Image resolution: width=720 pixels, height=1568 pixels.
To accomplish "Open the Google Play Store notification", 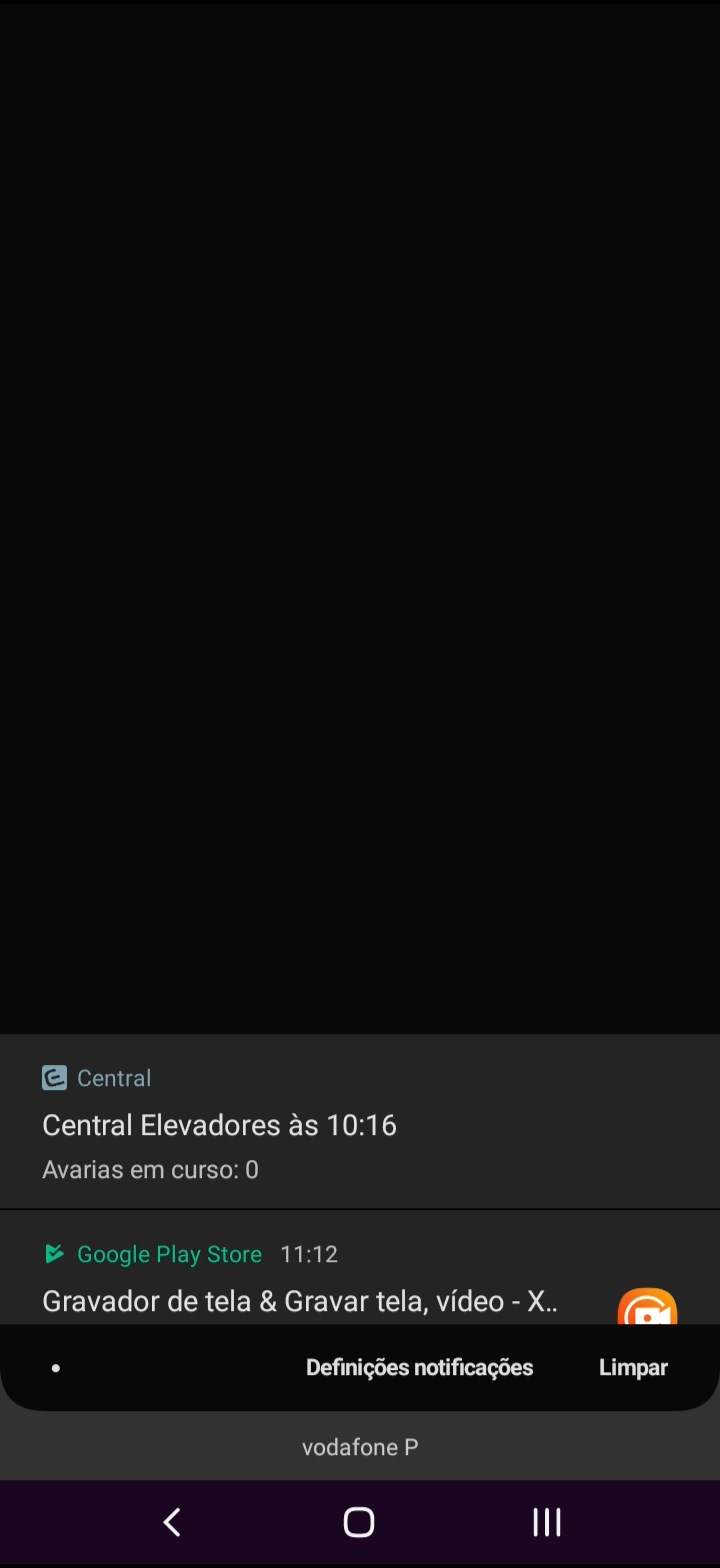I will [300, 1280].
